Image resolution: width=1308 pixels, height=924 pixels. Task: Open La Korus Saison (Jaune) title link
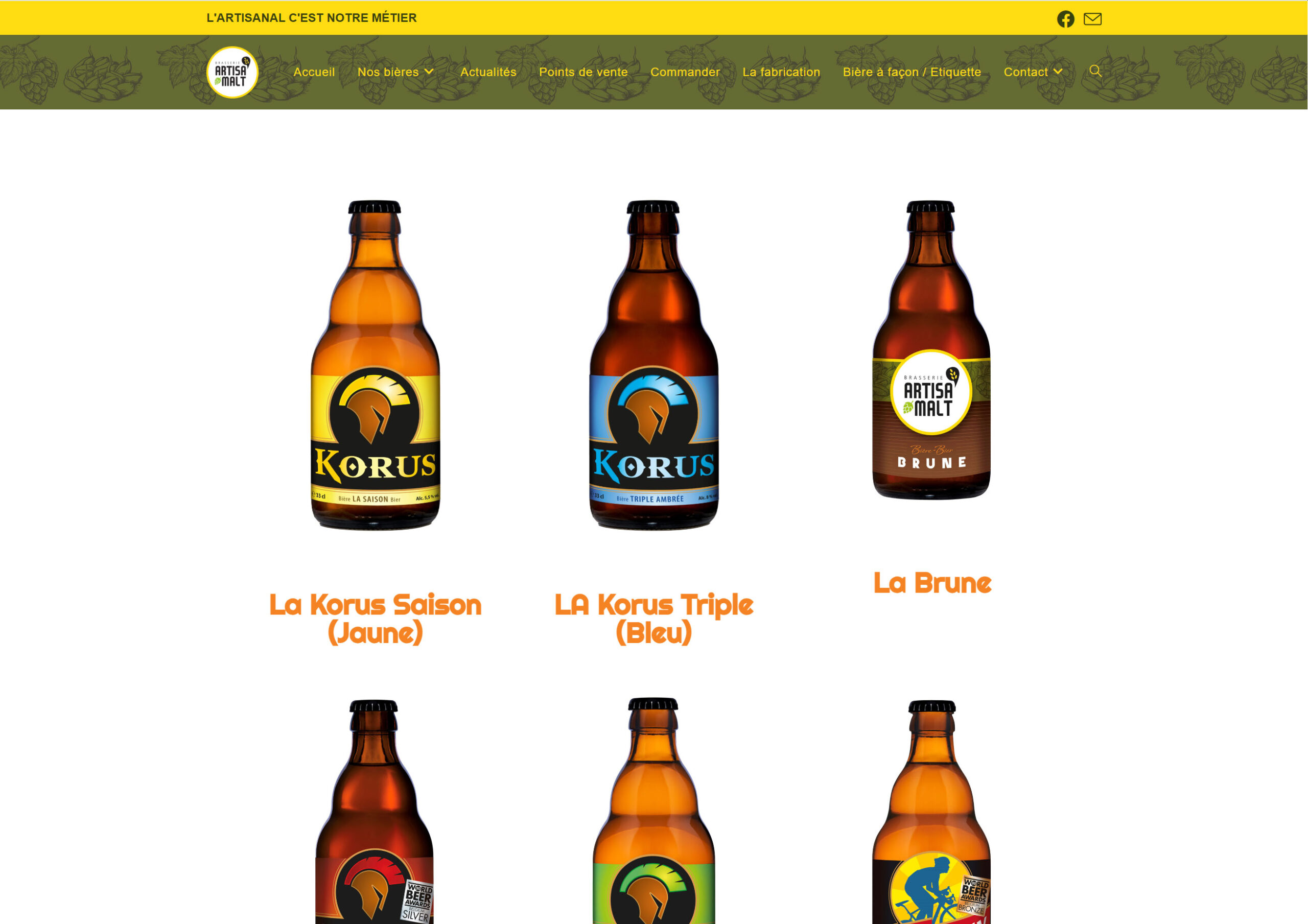point(375,618)
